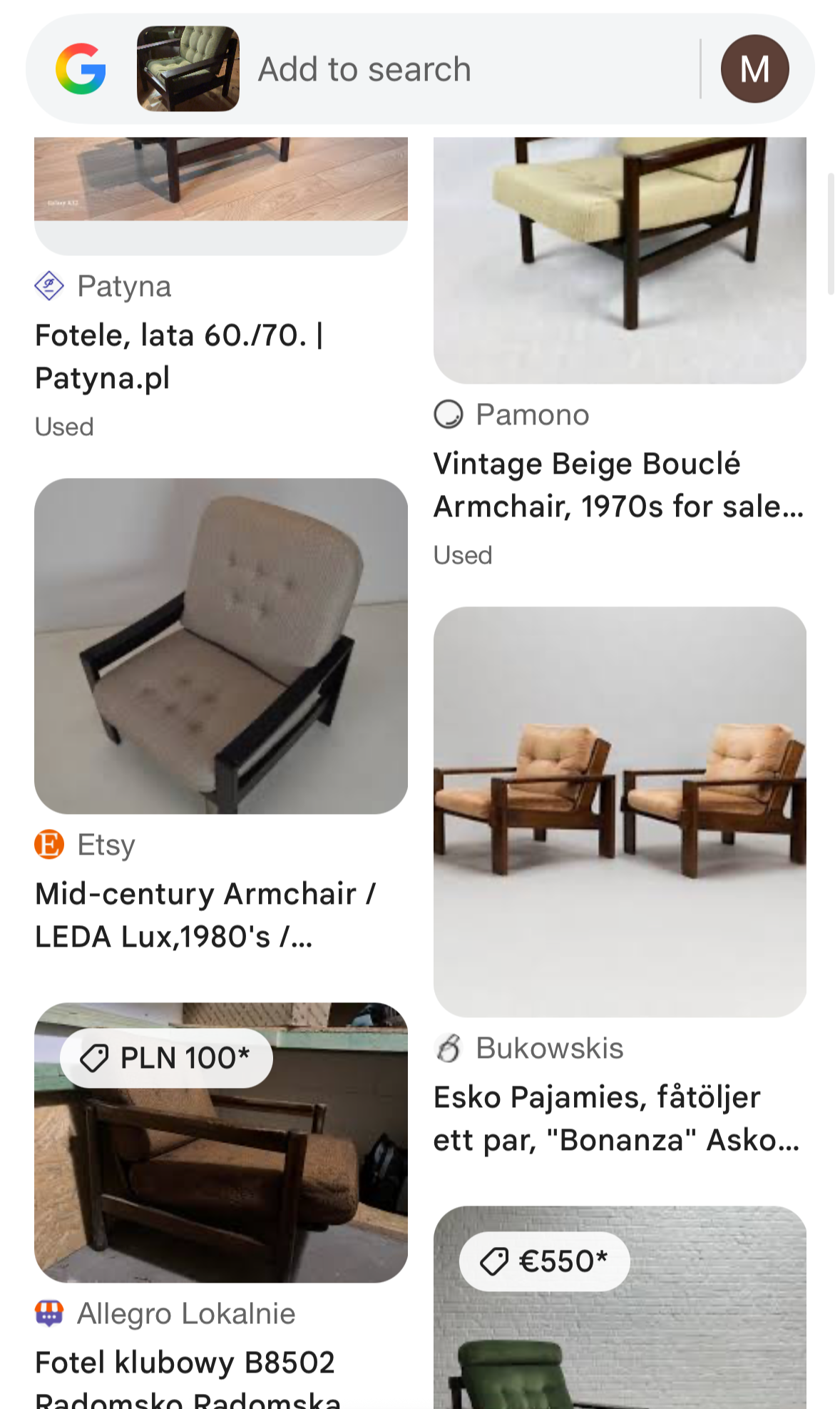This screenshot has width=840, height=1409.
Task: Open the Patyna Fotele lata 60./70. result
Action: click(178, 356)
